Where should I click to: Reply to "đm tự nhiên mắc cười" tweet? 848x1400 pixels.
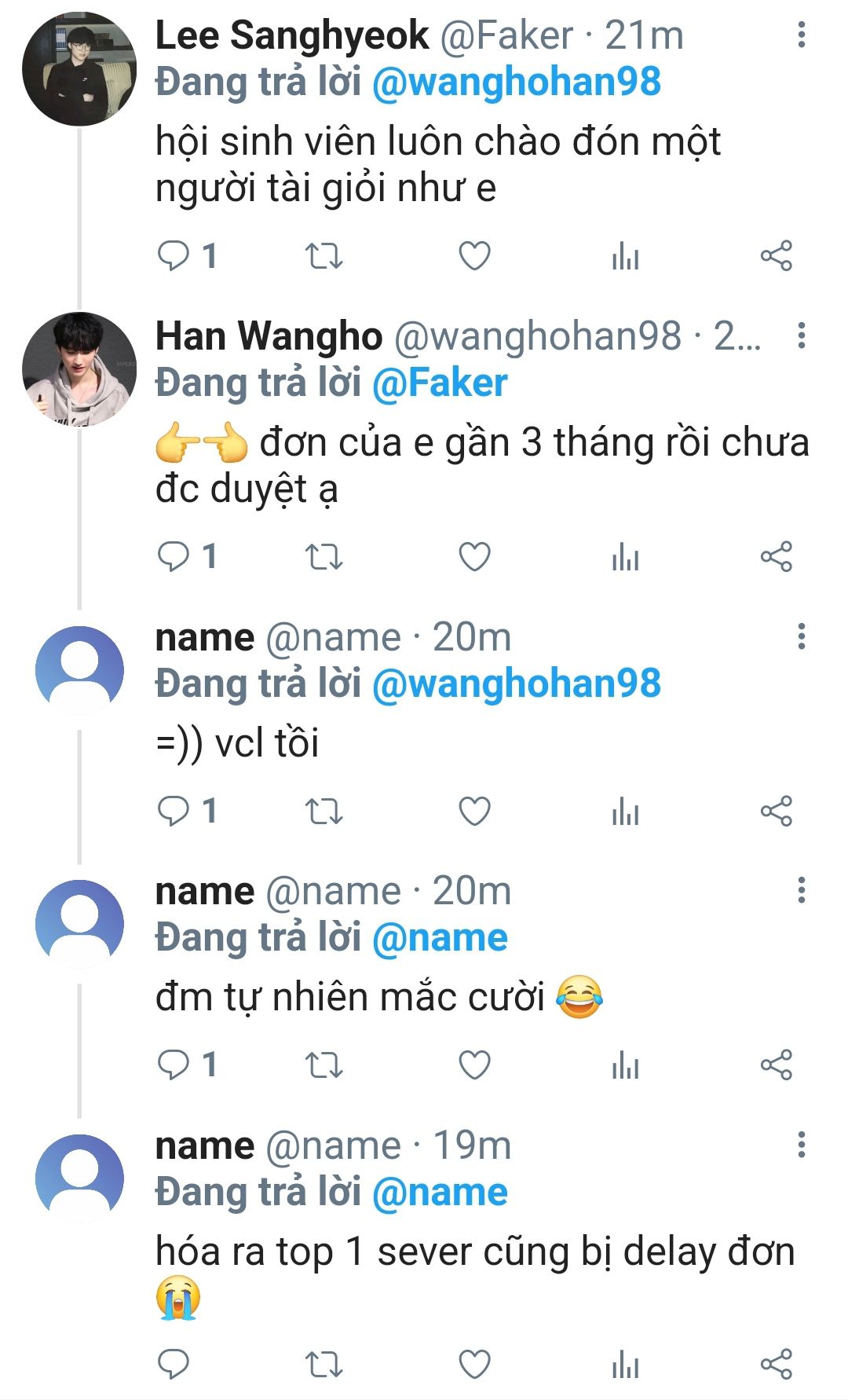(174, 1065)
